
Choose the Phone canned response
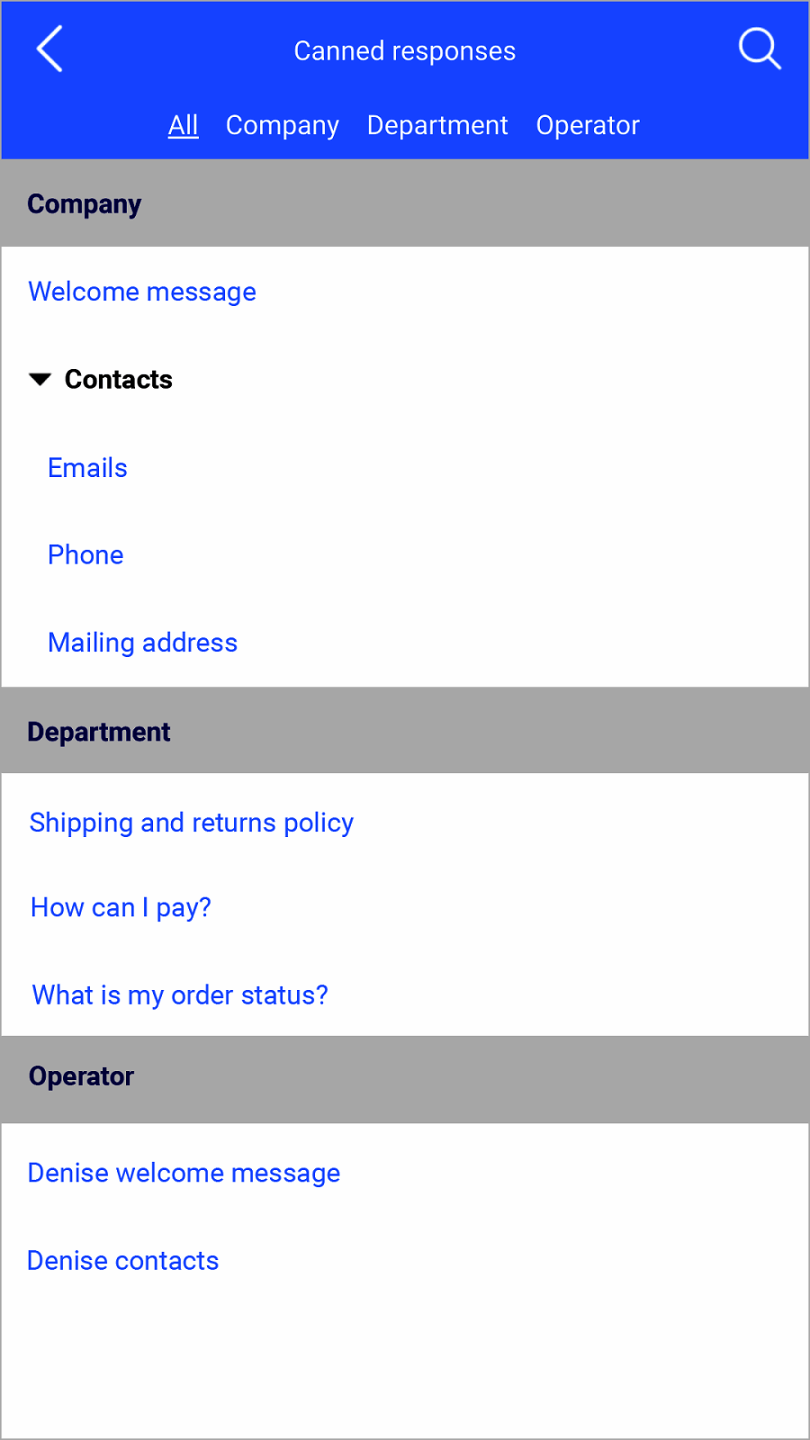pos(86,555)
